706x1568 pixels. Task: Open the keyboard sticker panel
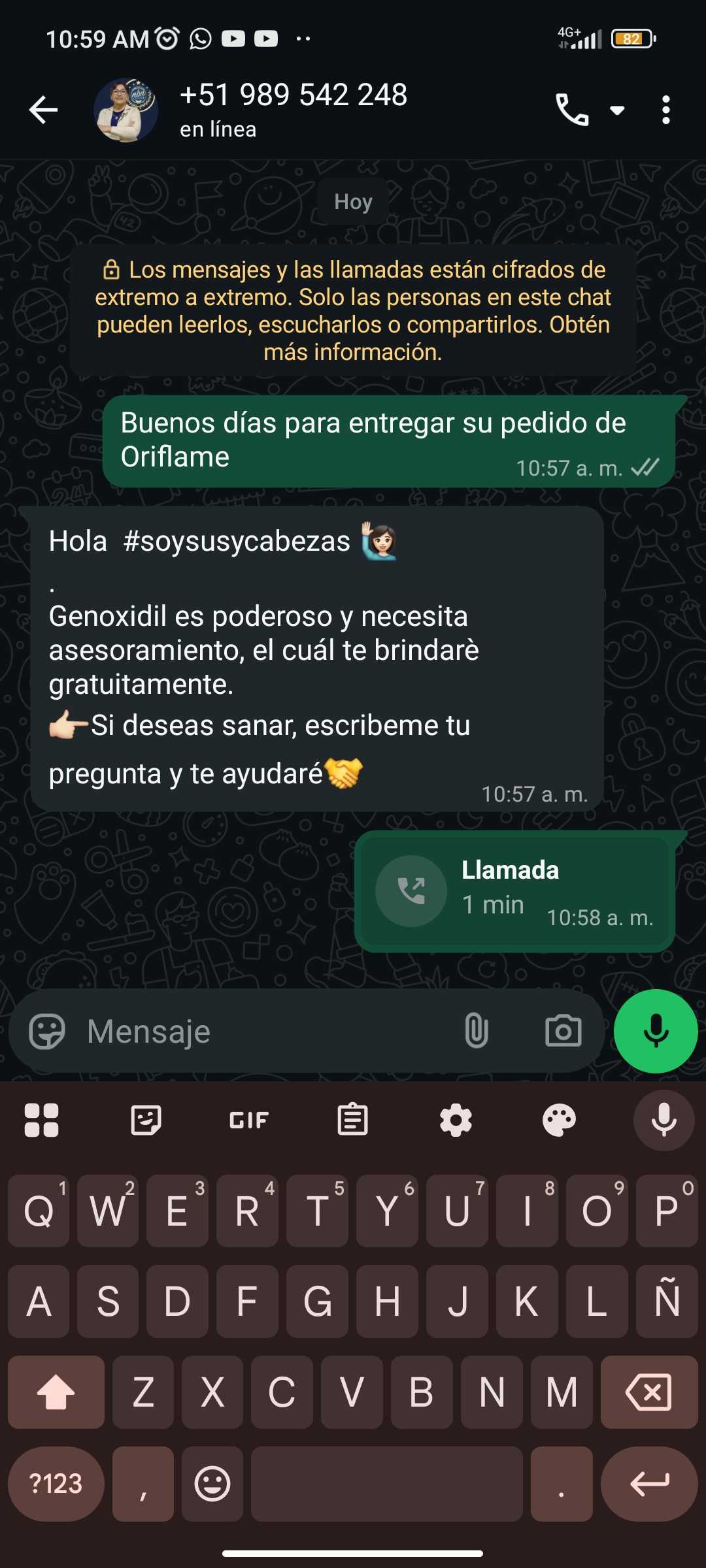click(146, 1120)
